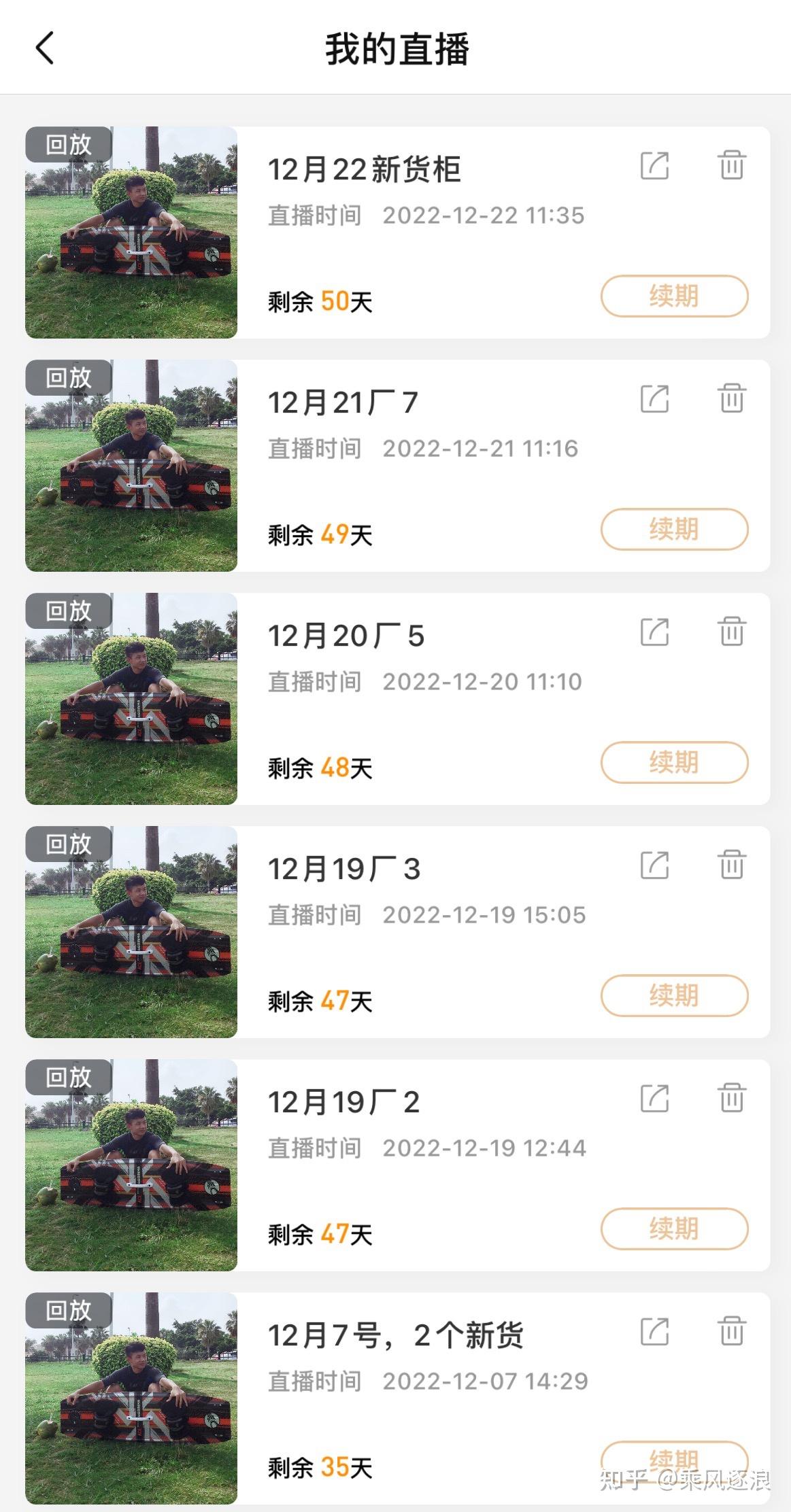Renew the 12月21厂7 replay
This screenshot has height=1512, width=791.
(674, 529)
